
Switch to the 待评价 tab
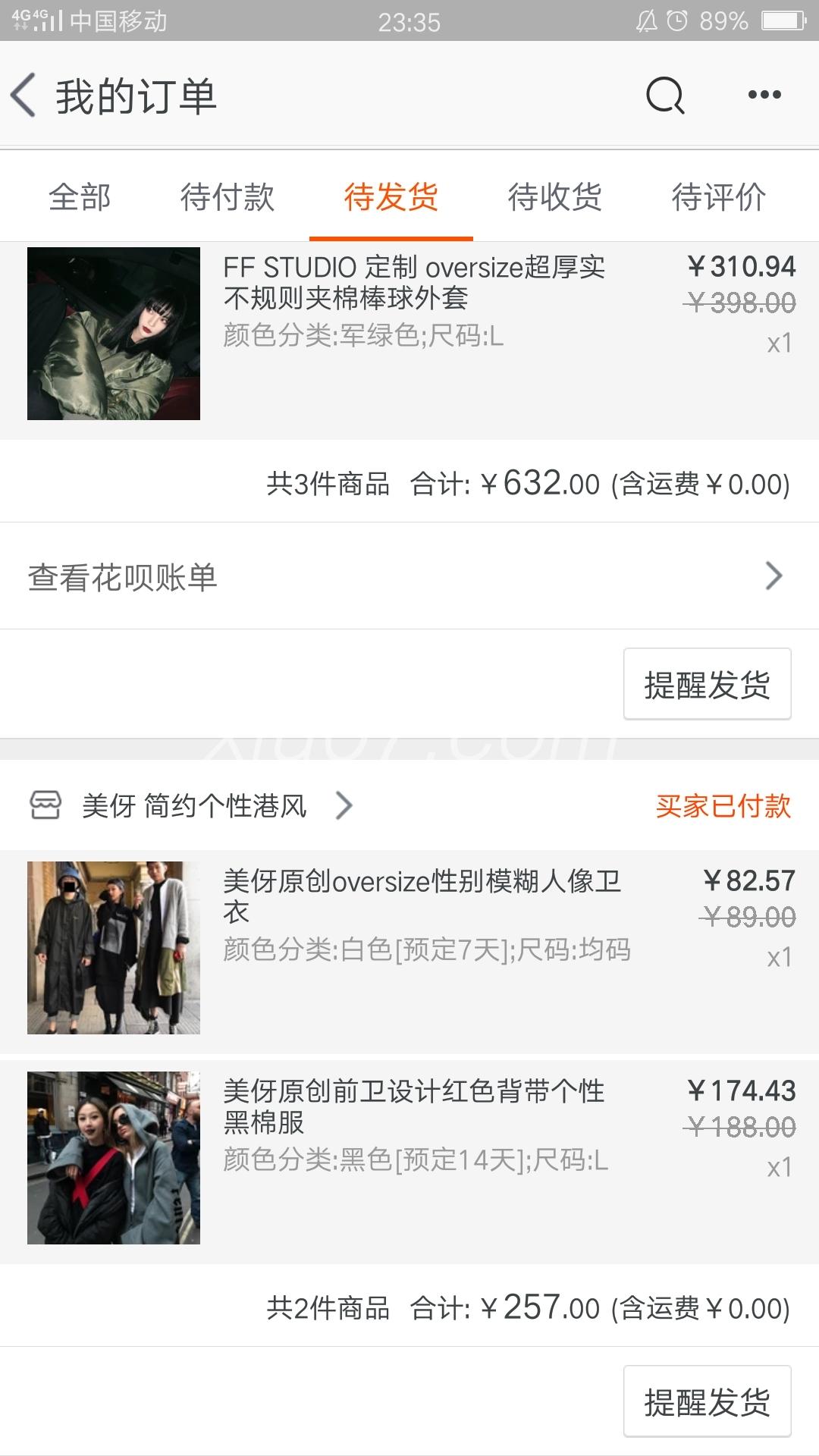719,197
